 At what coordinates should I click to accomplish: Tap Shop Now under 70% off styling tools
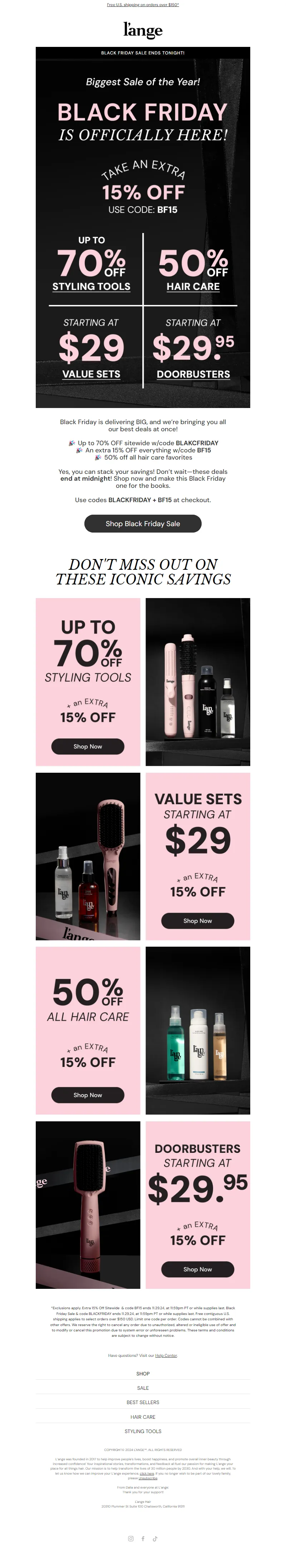point(88,746)
